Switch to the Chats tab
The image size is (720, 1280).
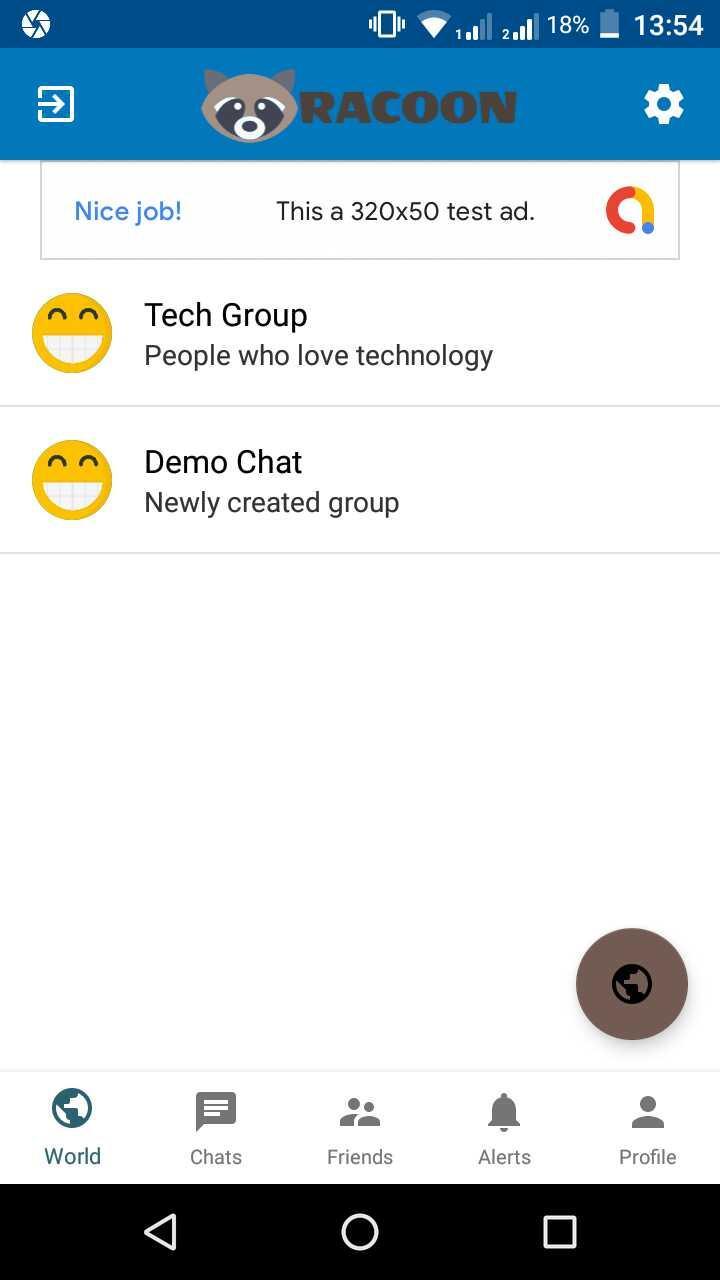pyautogui.click(x=216, y=1128)
